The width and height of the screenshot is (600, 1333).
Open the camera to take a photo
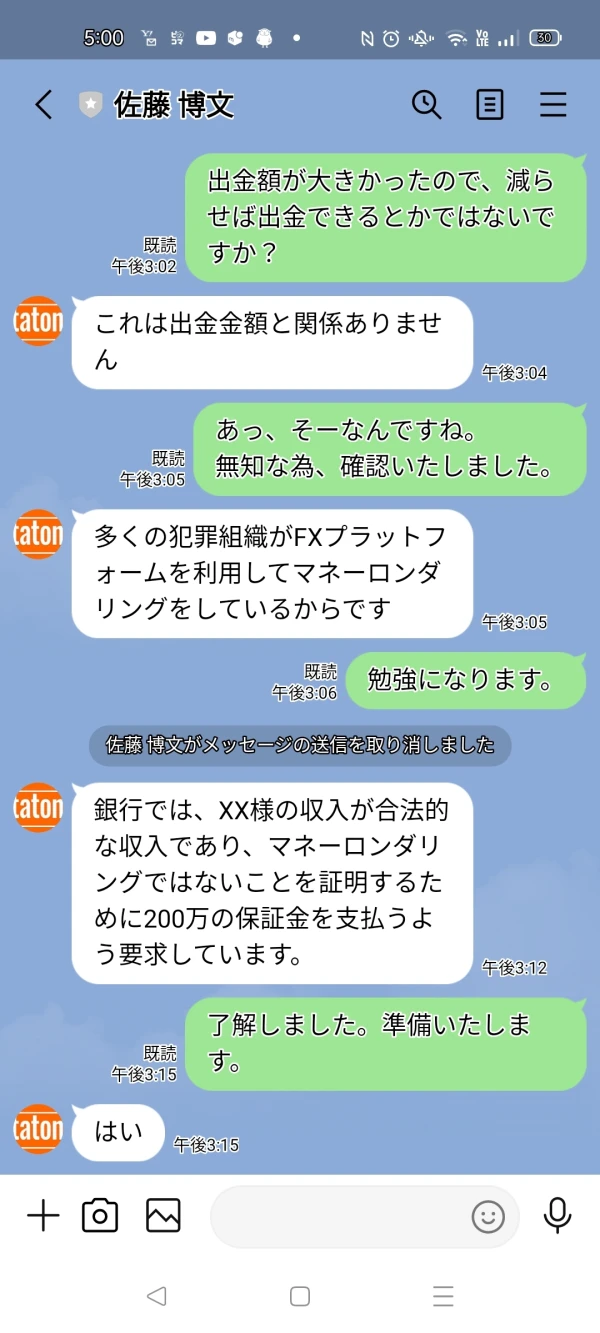coord(100,1216)
